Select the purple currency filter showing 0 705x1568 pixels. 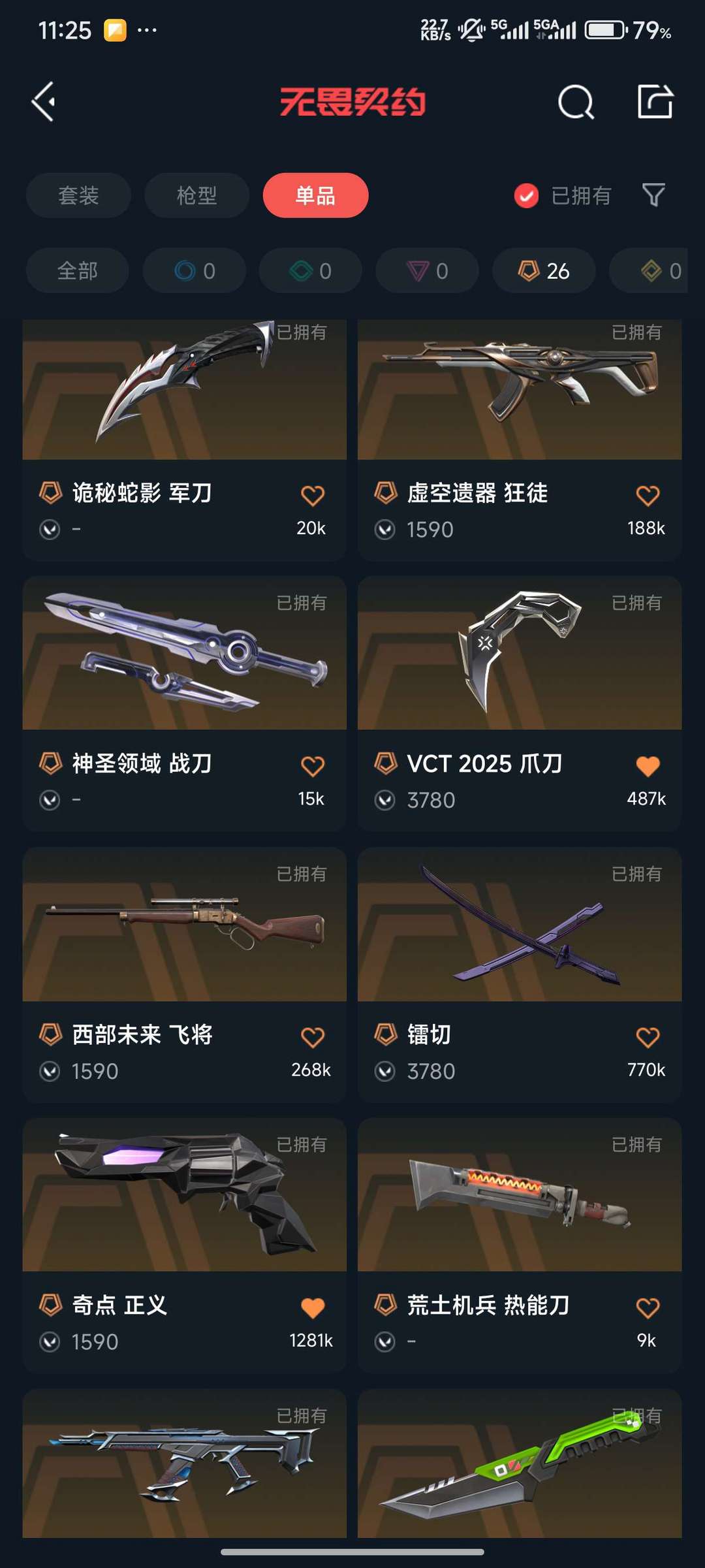[426, 270]
